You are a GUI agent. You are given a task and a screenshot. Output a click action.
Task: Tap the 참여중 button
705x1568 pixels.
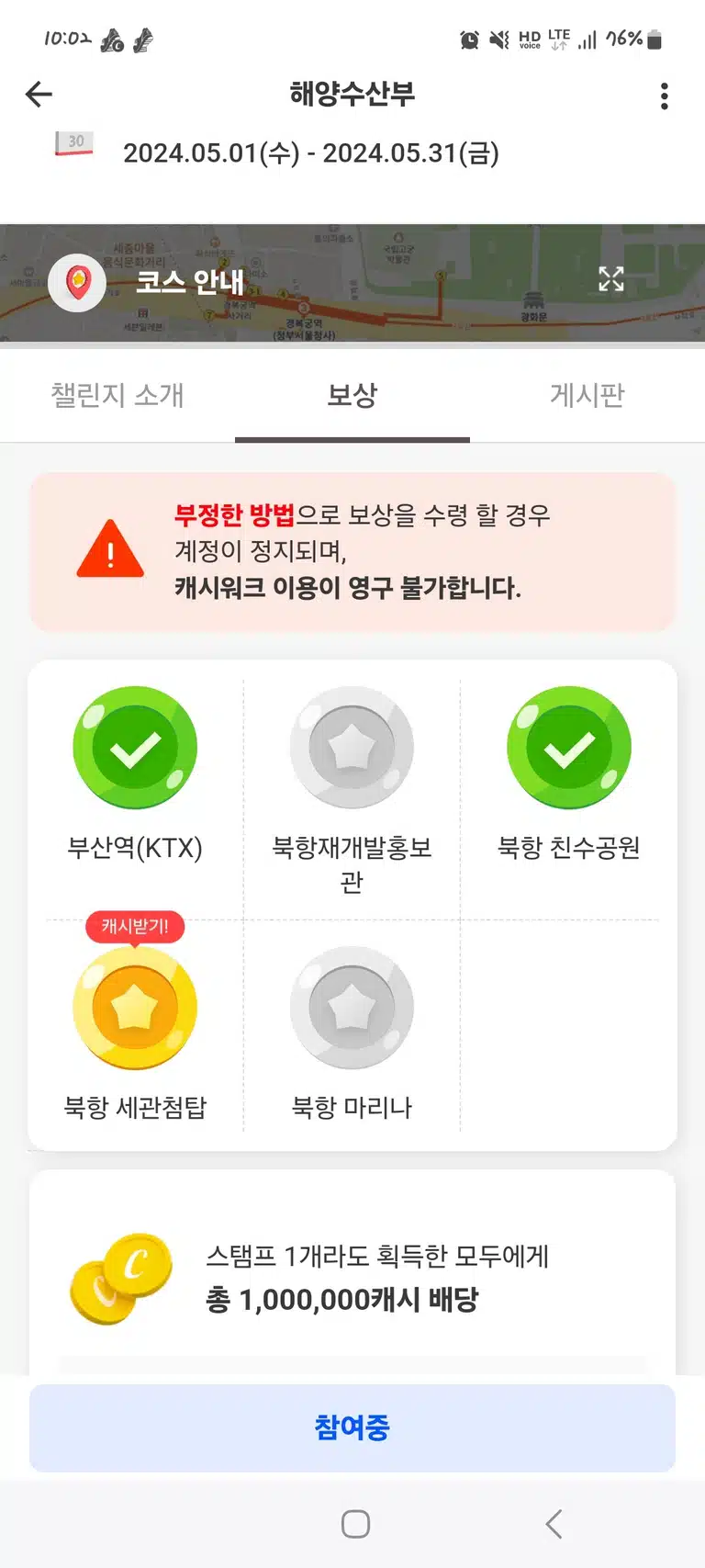tap(352, 1427)
